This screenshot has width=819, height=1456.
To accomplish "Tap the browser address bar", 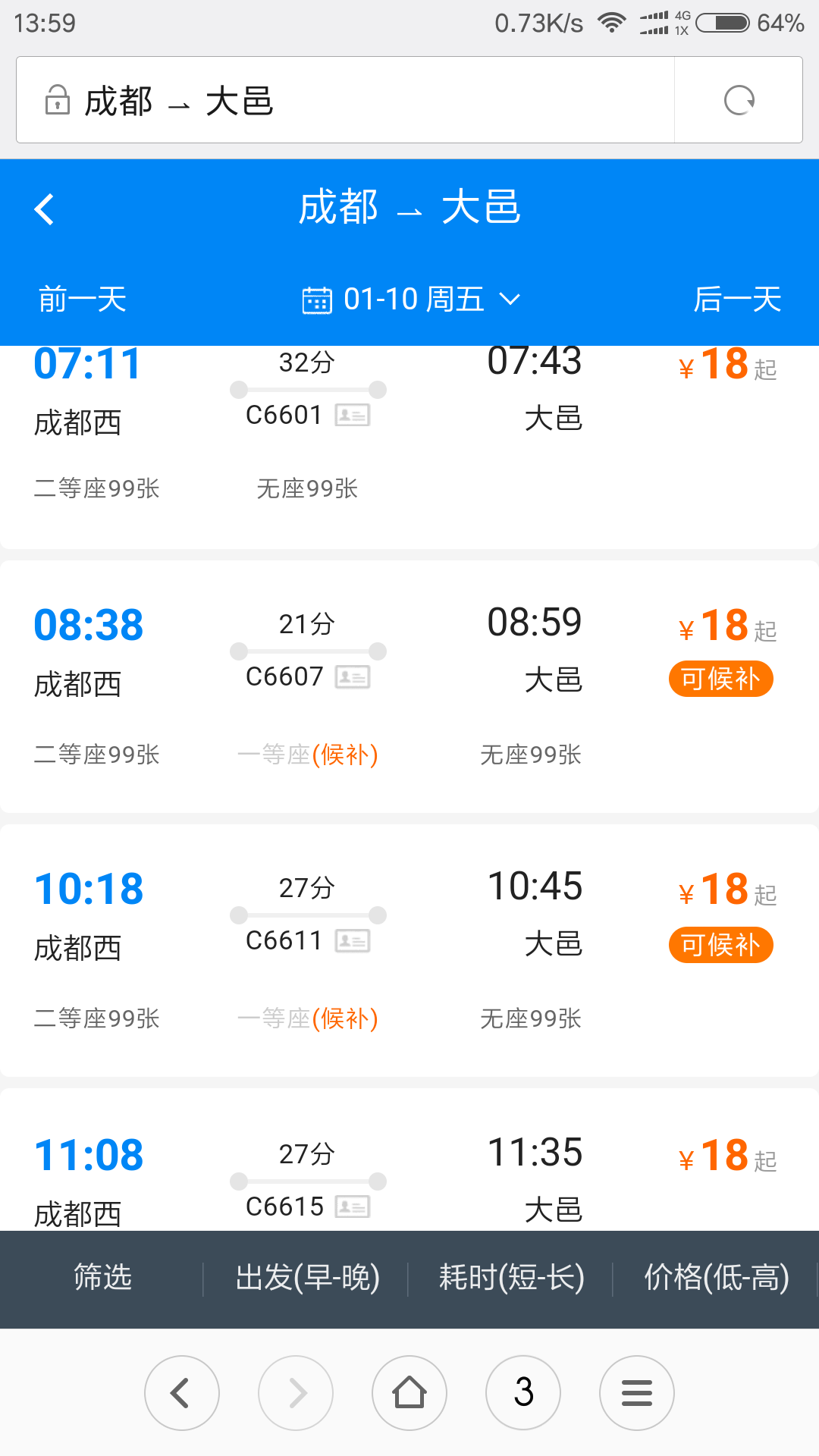I will (345, 100).
